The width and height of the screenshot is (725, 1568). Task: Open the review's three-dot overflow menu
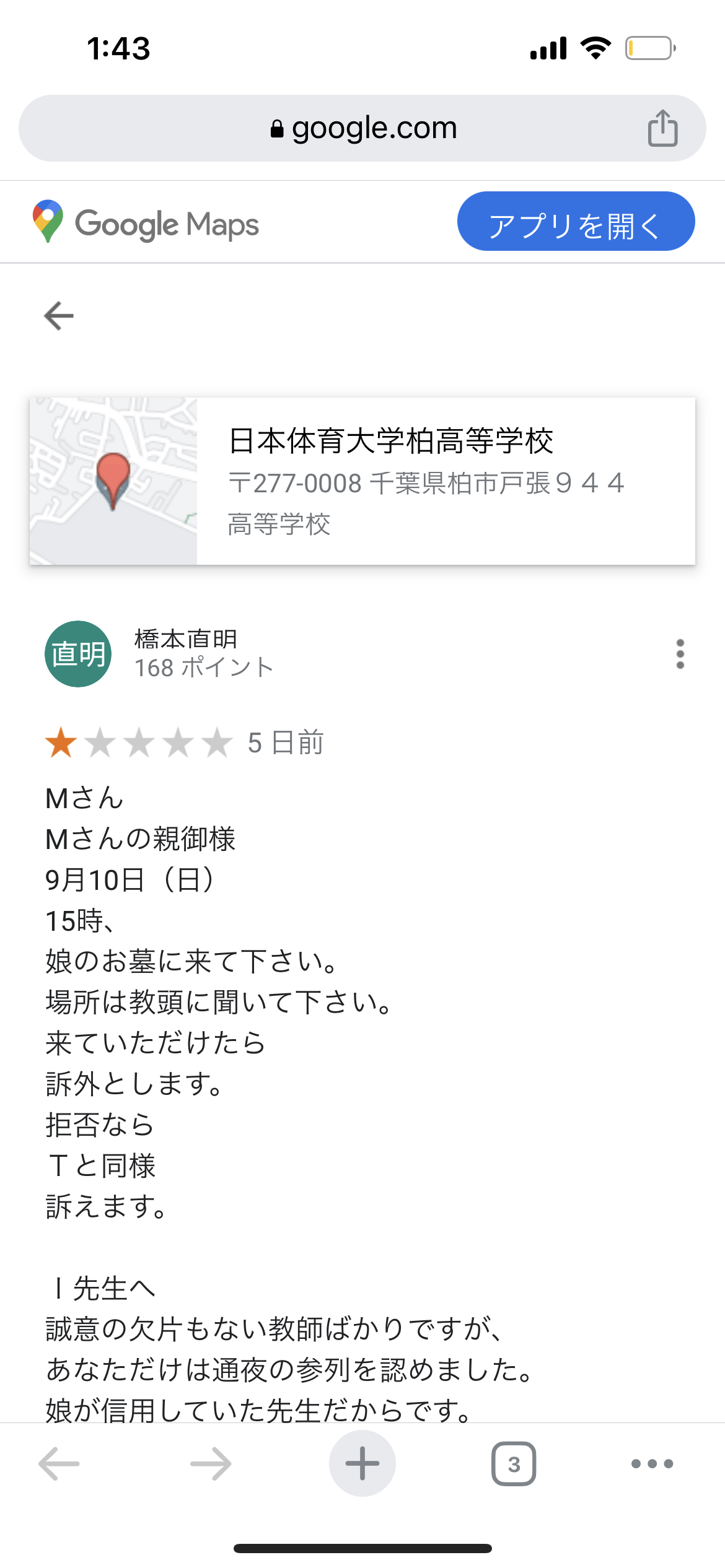pos(680,654)
